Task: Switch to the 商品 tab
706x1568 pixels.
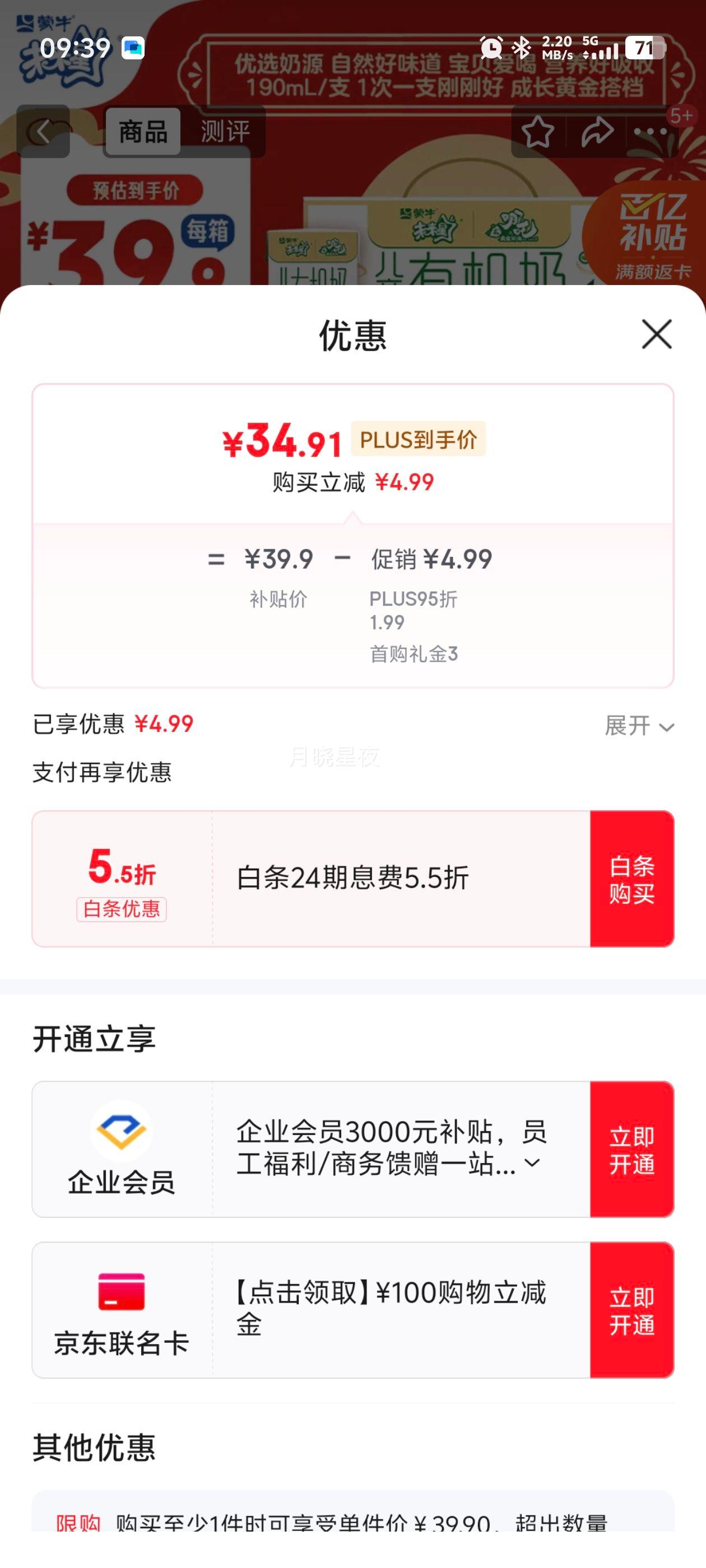Action: coord(142,131)
